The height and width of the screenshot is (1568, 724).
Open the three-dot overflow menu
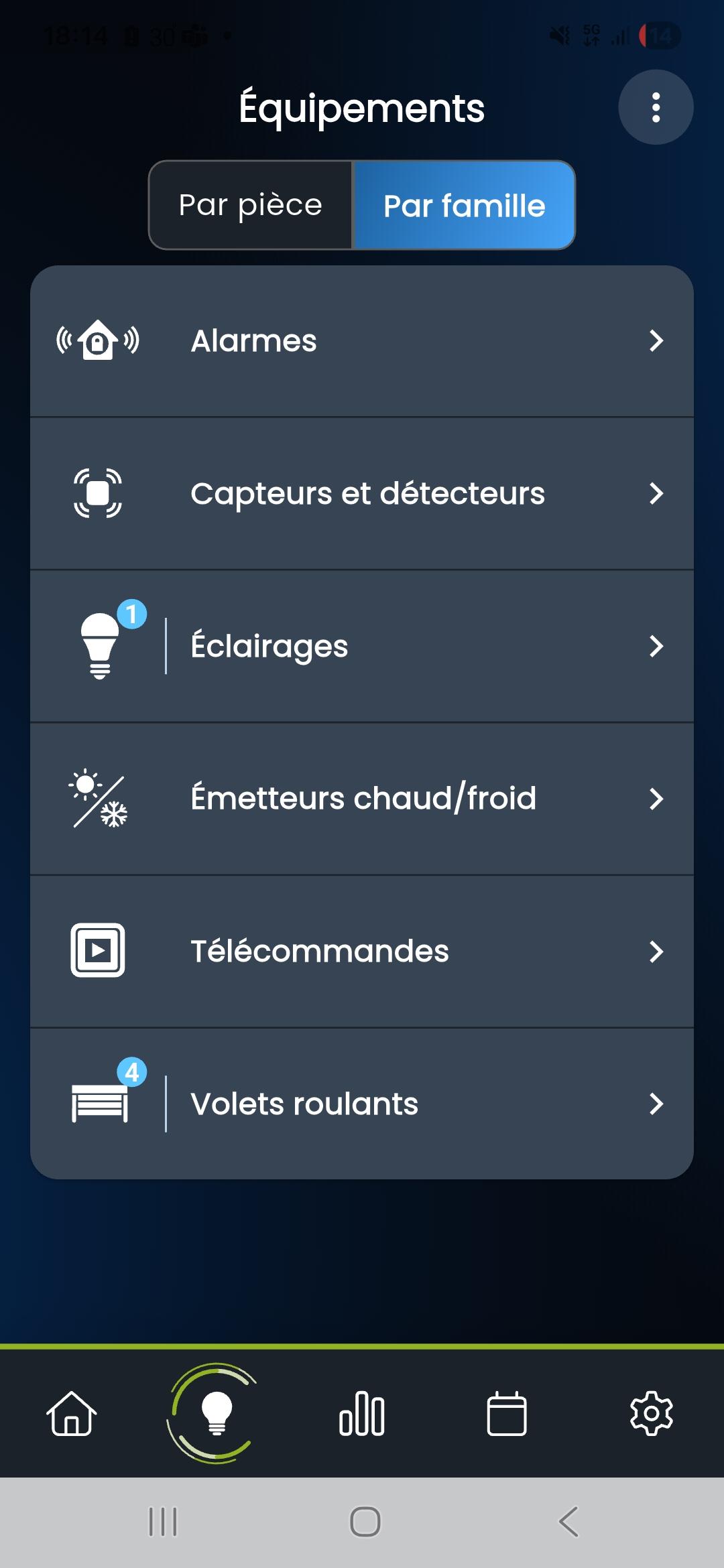[x=656, y=107]
